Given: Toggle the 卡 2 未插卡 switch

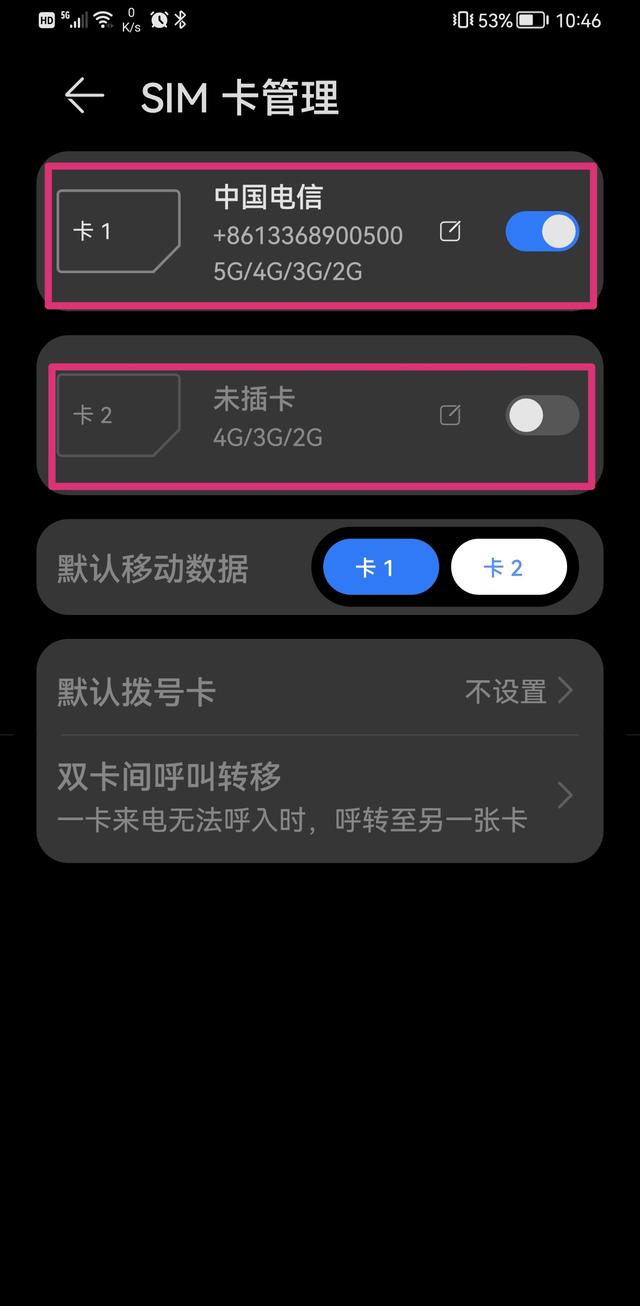Looking at the screenshot, I should tap(541, 415).
